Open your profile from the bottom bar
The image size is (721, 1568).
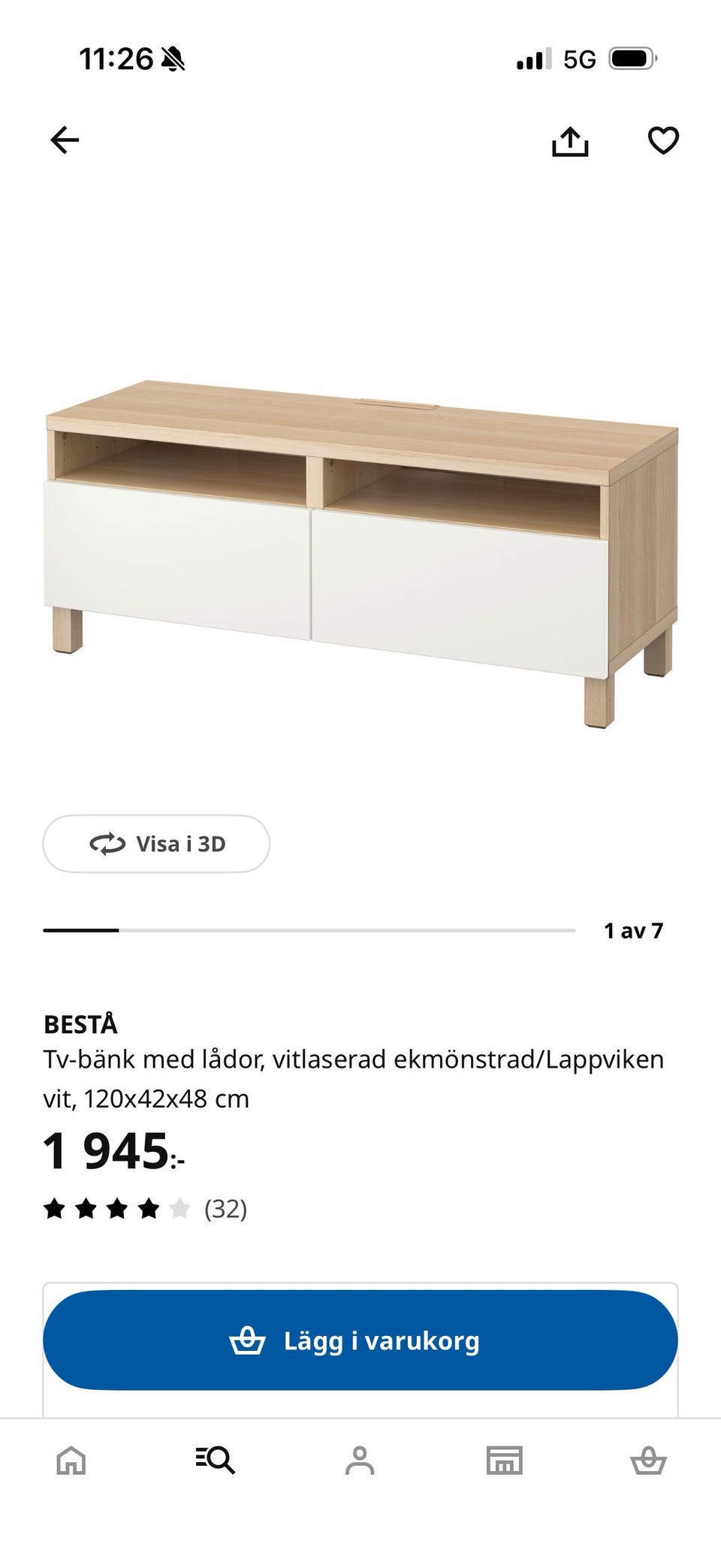360,1461
